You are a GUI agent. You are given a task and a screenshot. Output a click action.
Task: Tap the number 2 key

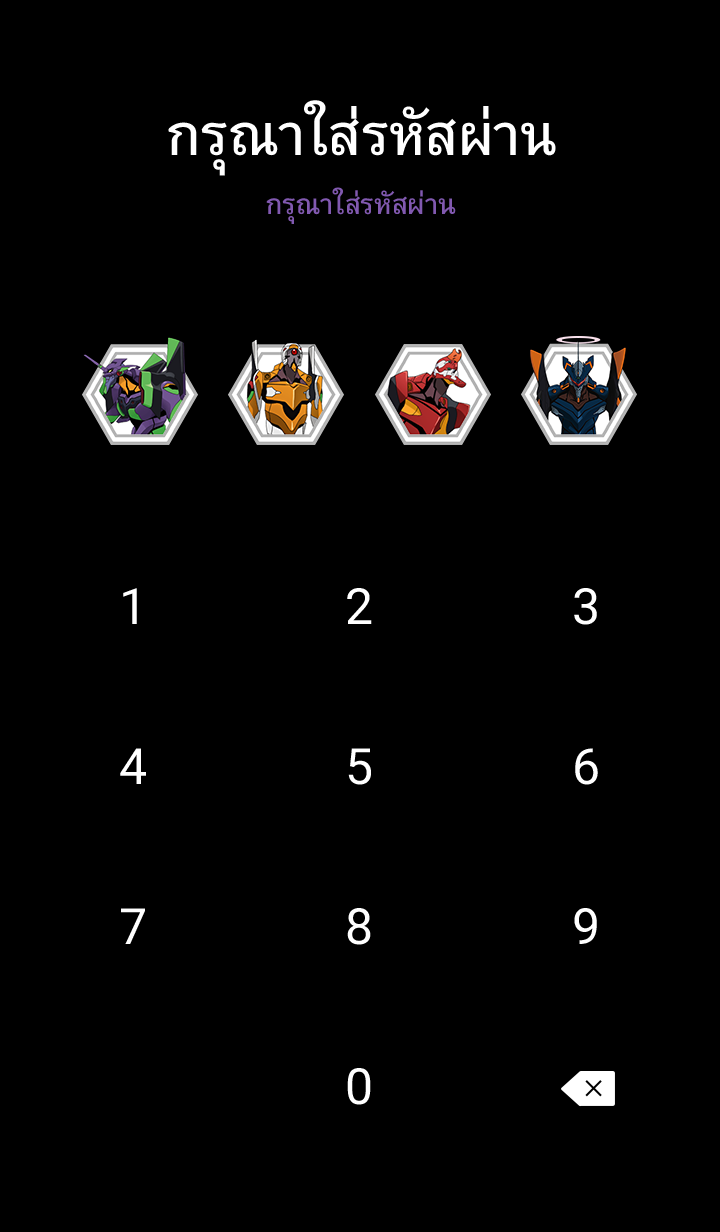tap(359, 607)
